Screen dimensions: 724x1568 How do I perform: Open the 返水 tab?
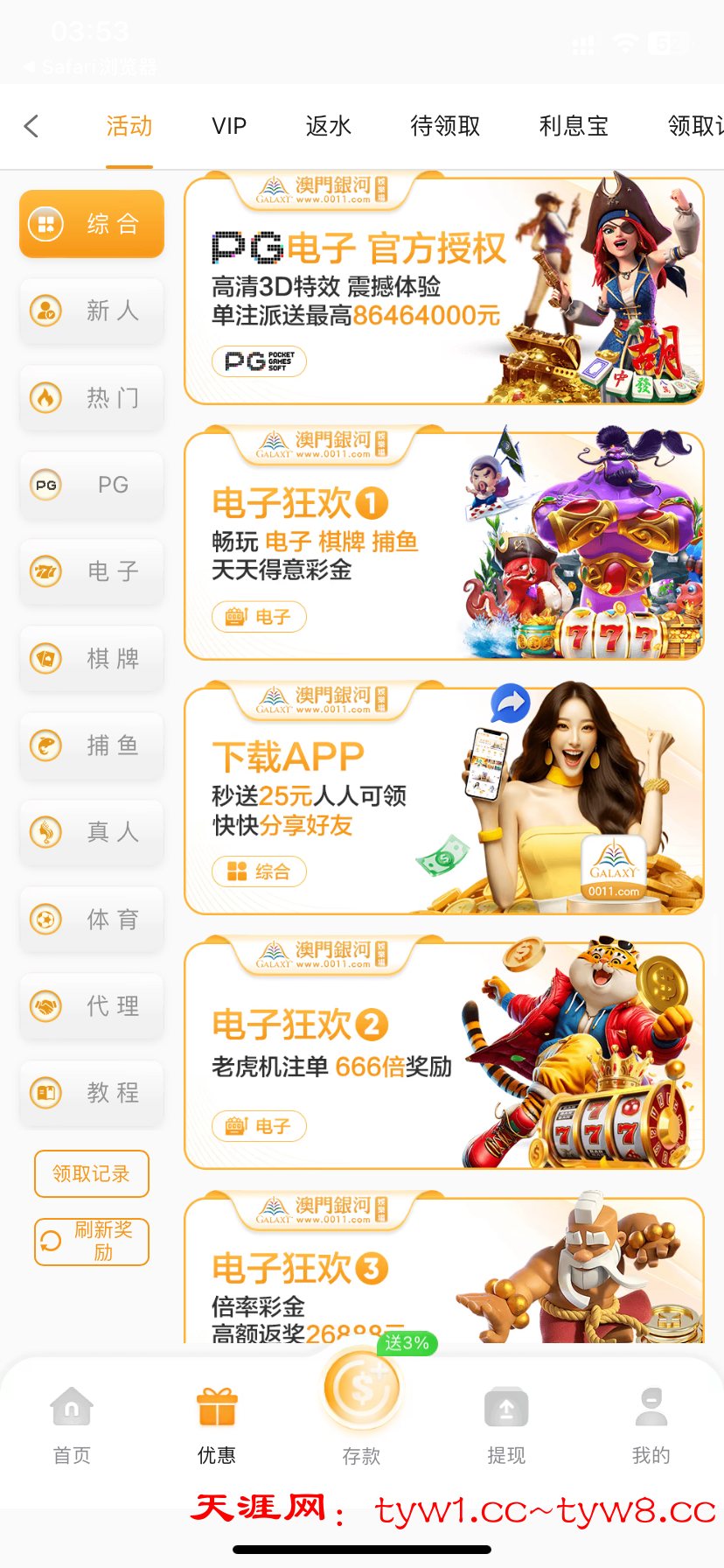pyautogui.click(x=328, y=126)
